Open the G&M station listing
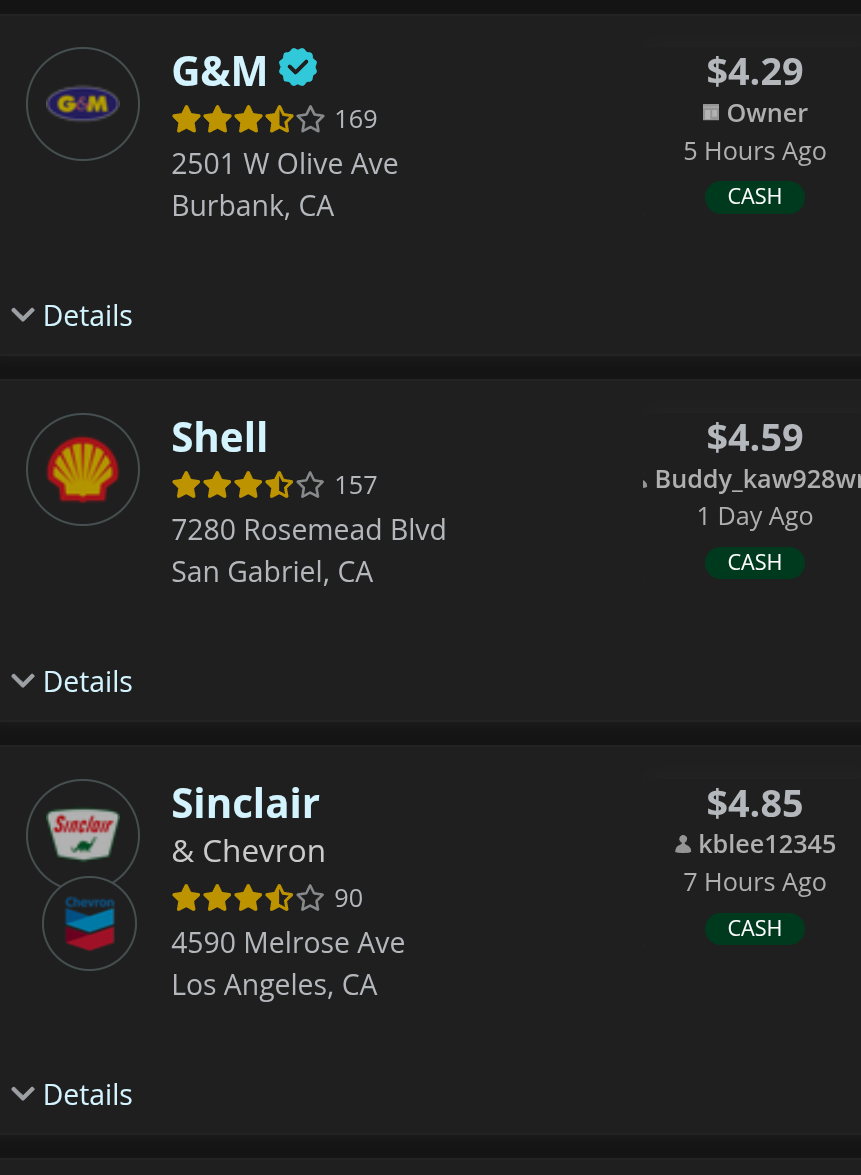 point(219,71)
